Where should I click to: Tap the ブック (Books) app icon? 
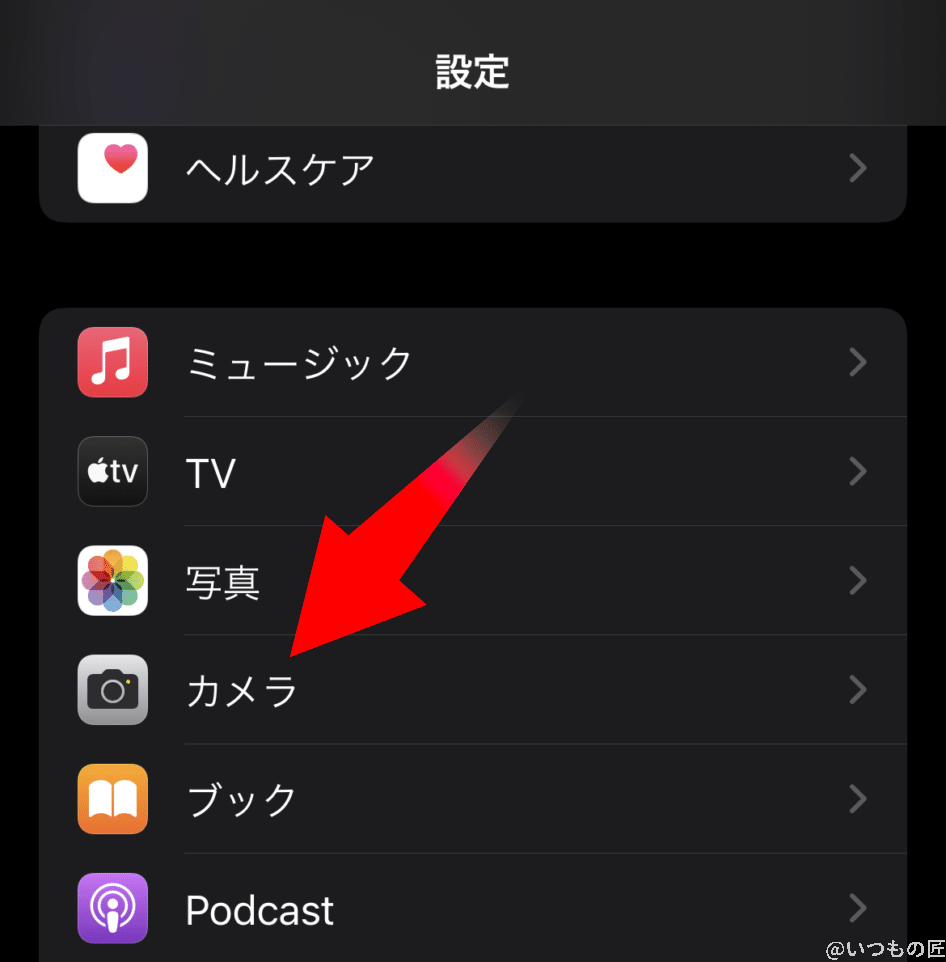tap(112, 799)
